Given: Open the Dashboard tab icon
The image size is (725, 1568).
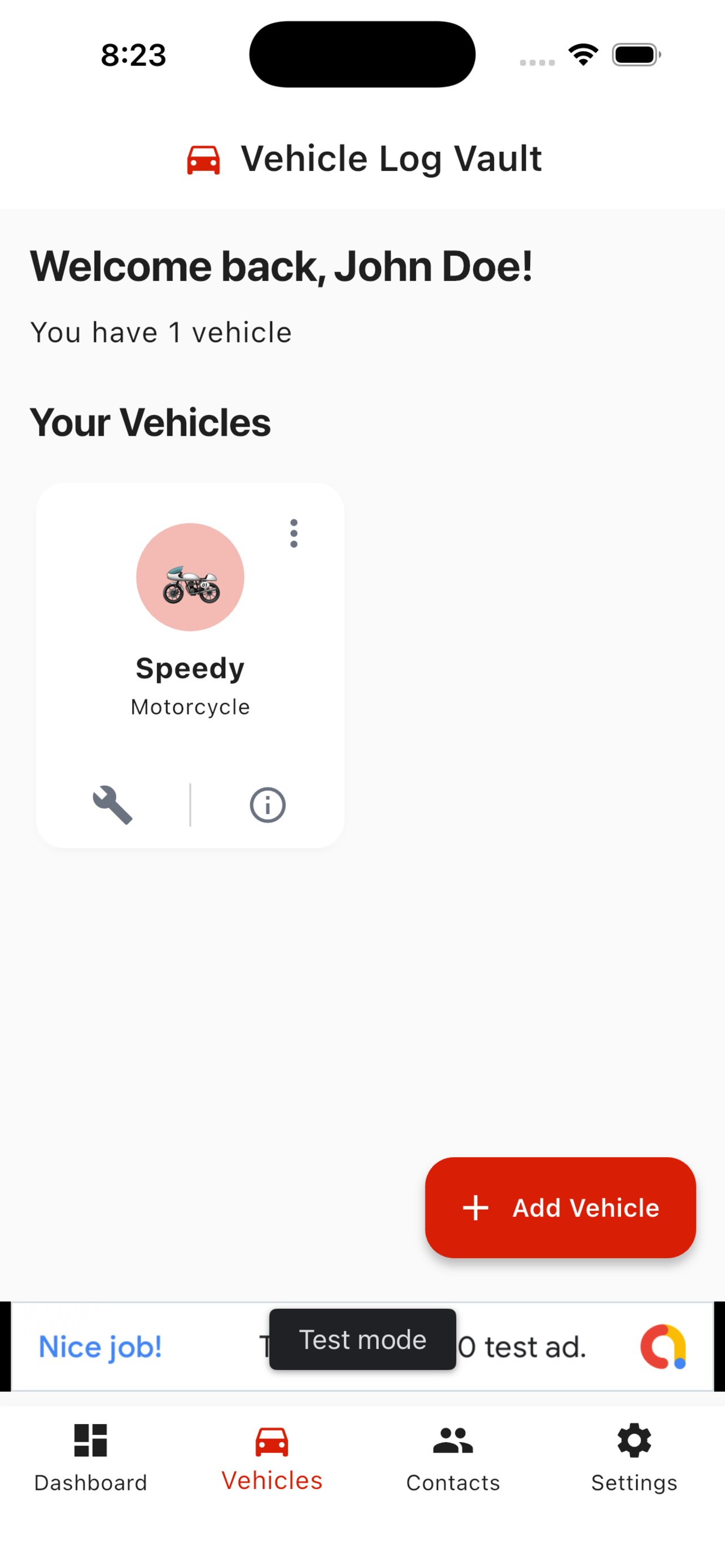Looking at the screenshot, I should (x=90, y=1440).
